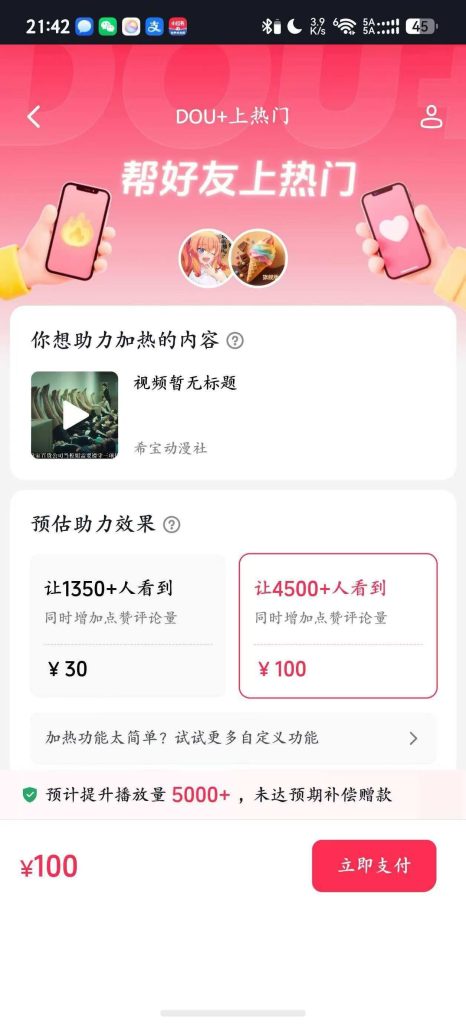This screenshot has width=466, height=1024.
Task: Open the help icon beside 预估助力效果
Action: click(172, 524)
